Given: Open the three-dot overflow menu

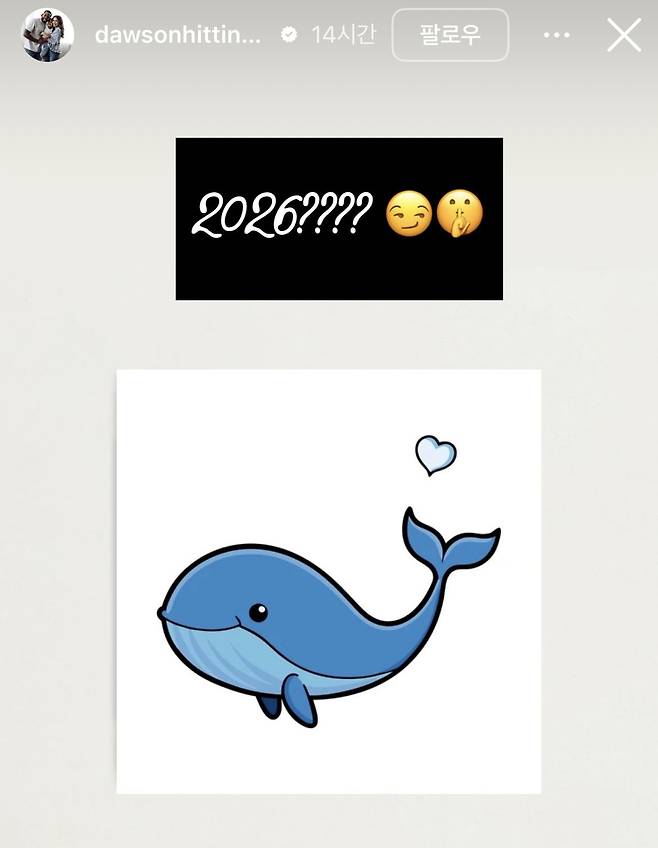Looking at the screenshot, I should point(556,35).
